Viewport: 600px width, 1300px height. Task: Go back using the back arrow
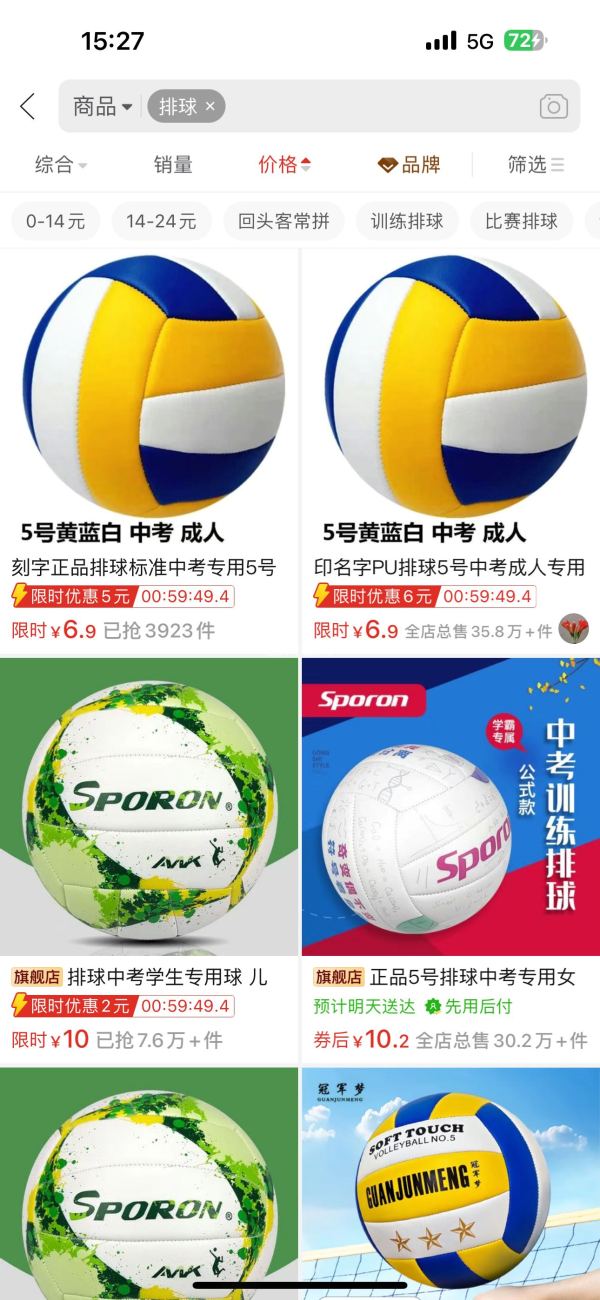pyautogui.click(x=28, y=106)
